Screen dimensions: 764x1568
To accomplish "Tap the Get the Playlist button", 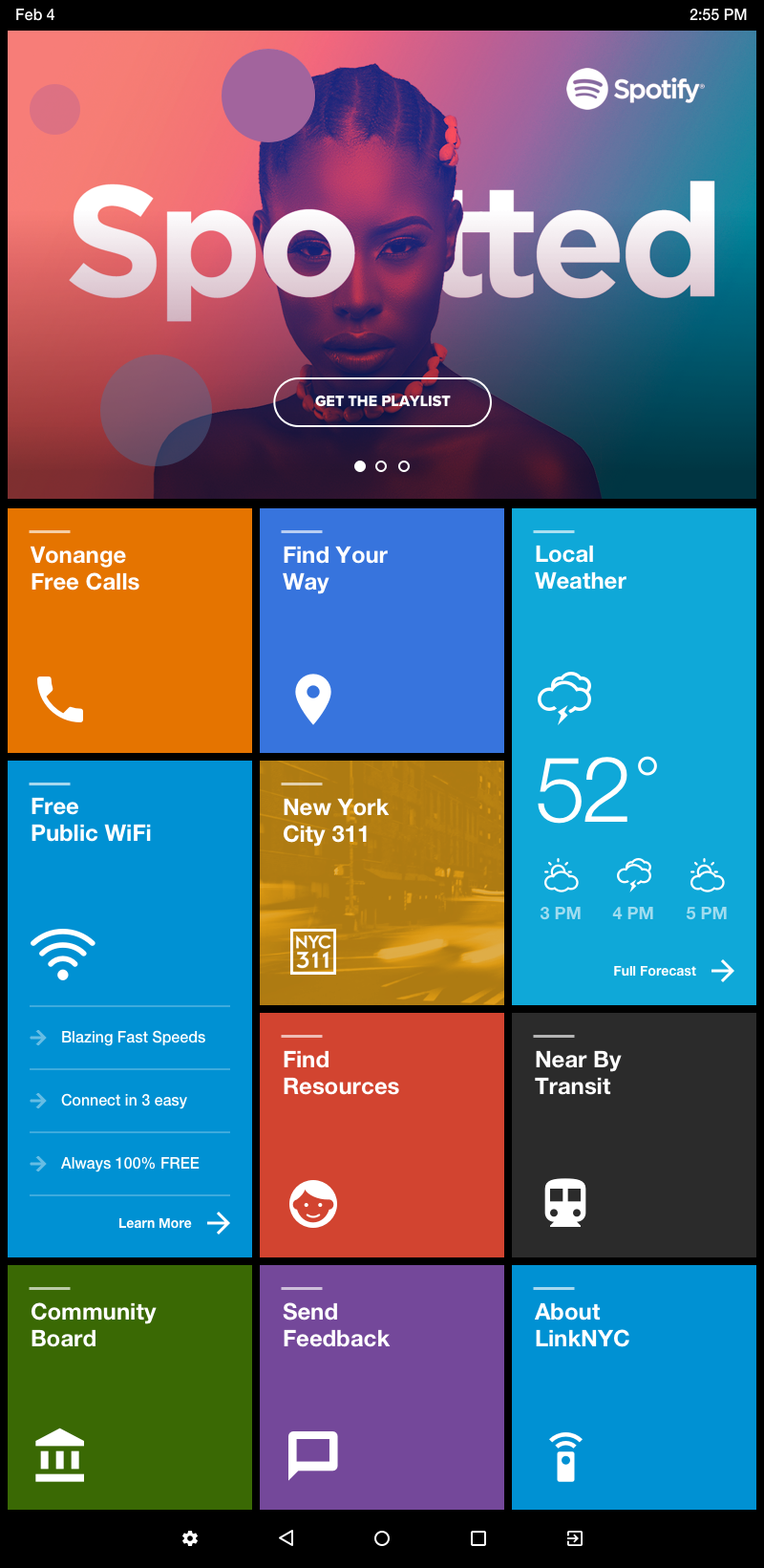I will pyautogui.click(x=382, y=402).
